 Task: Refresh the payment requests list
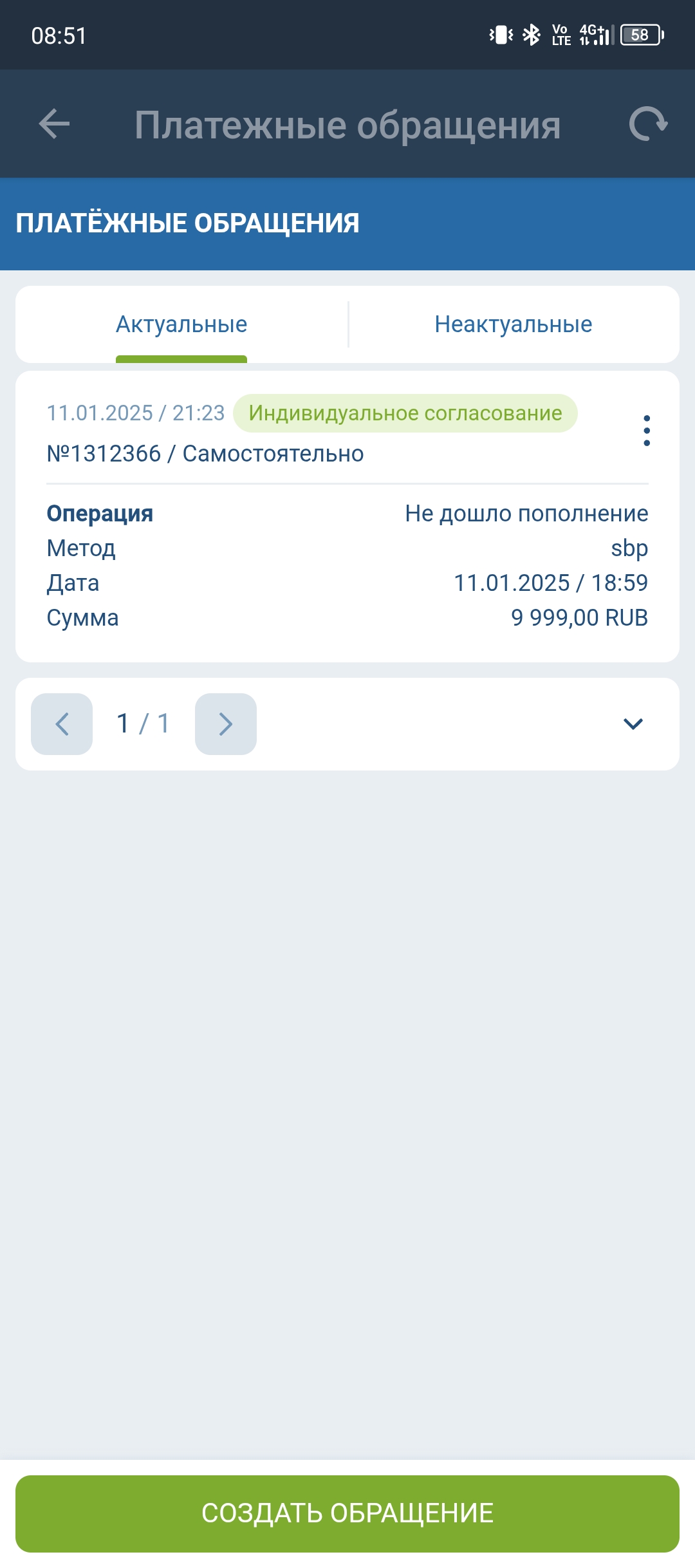[647, 124]
